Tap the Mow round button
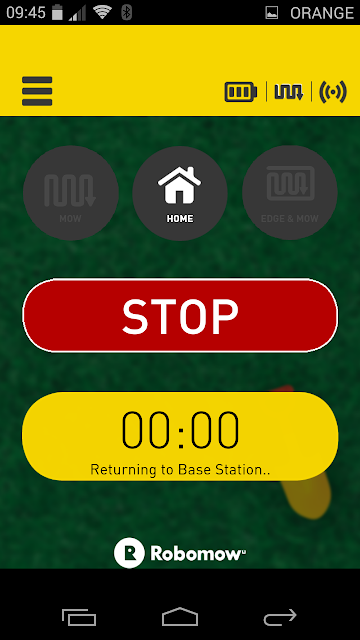360x640 pixels. pos(71,193)
